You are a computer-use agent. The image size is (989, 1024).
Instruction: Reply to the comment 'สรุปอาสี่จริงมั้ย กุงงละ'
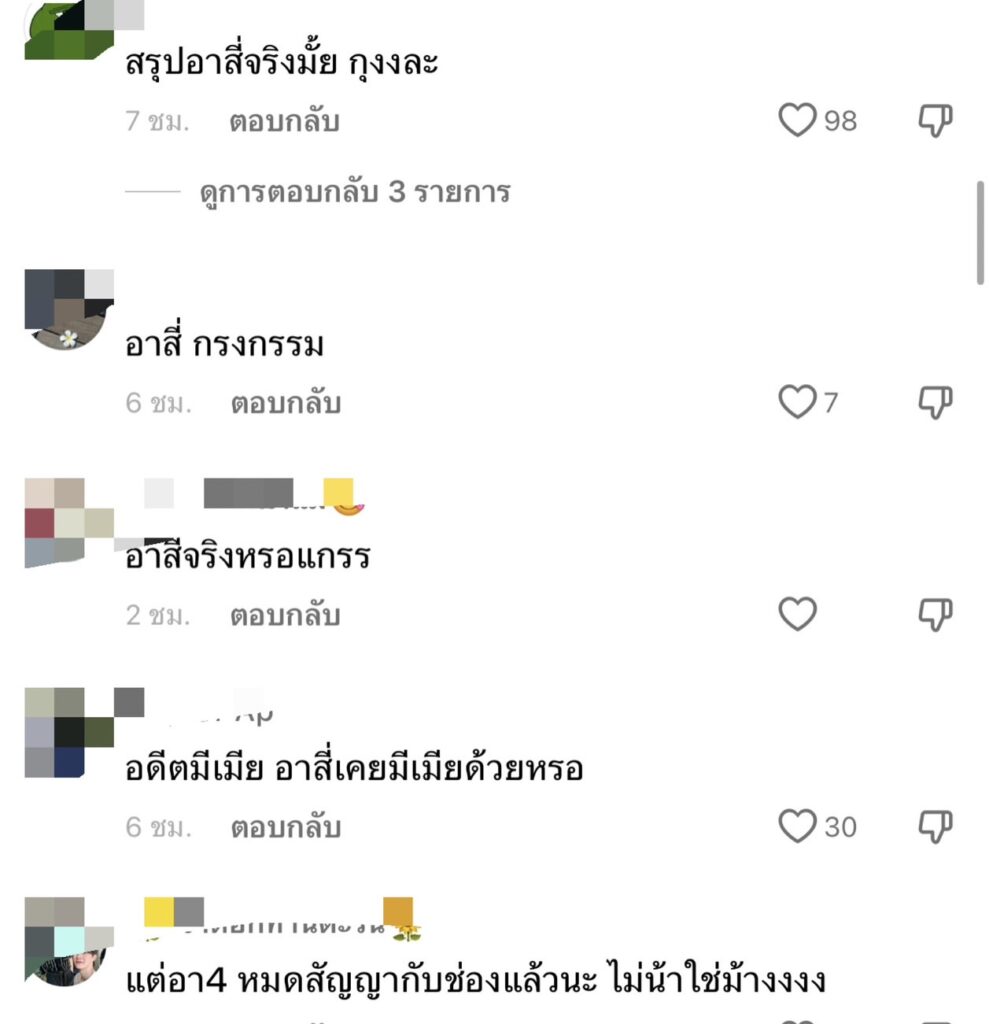285,122
